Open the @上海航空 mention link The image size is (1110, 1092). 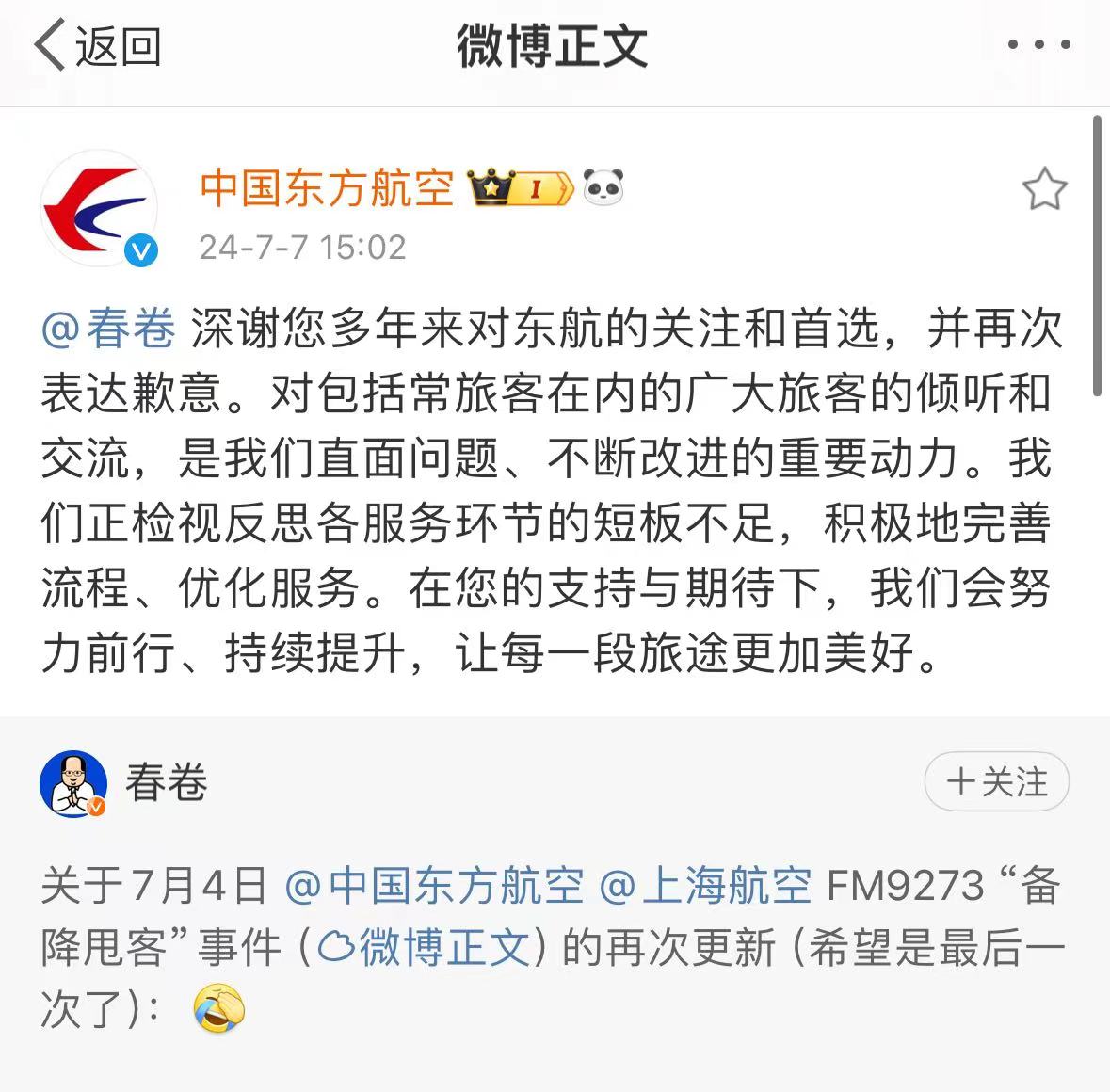[705, 886]
